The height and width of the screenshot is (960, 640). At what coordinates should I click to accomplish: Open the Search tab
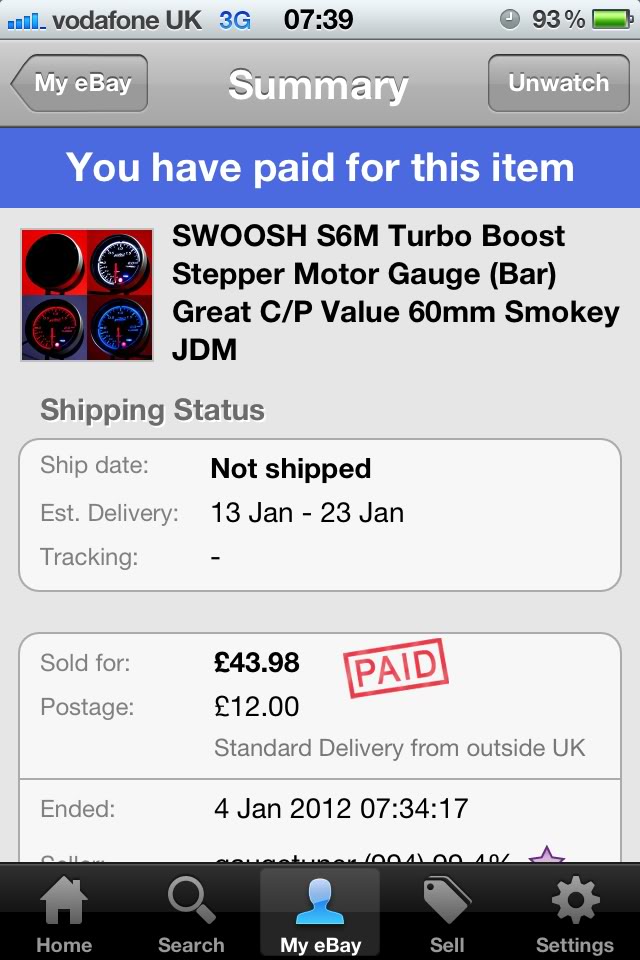click(x=191, y=914)
